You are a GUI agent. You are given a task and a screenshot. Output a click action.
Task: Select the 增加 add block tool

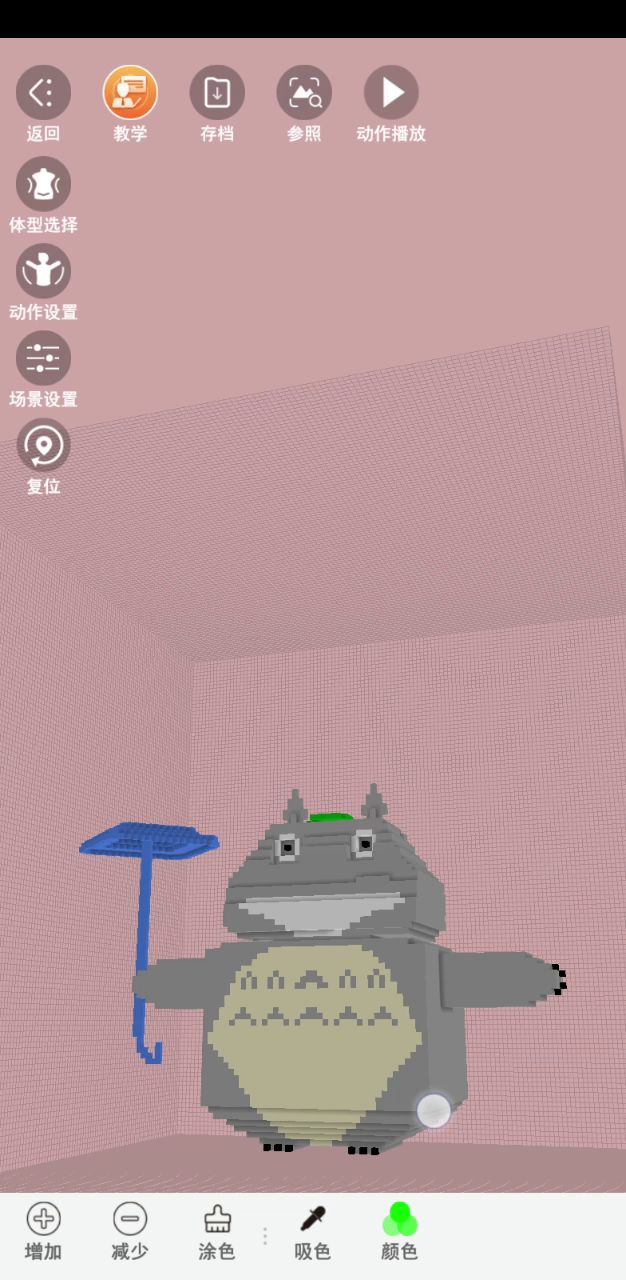[43, 1230]
